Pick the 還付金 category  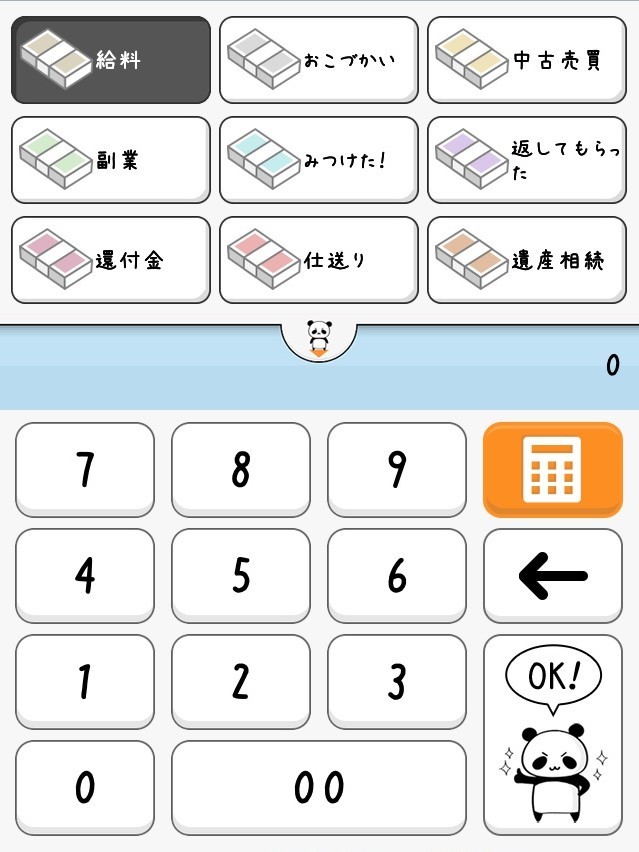pyautogui.click(x=111, y=260)
